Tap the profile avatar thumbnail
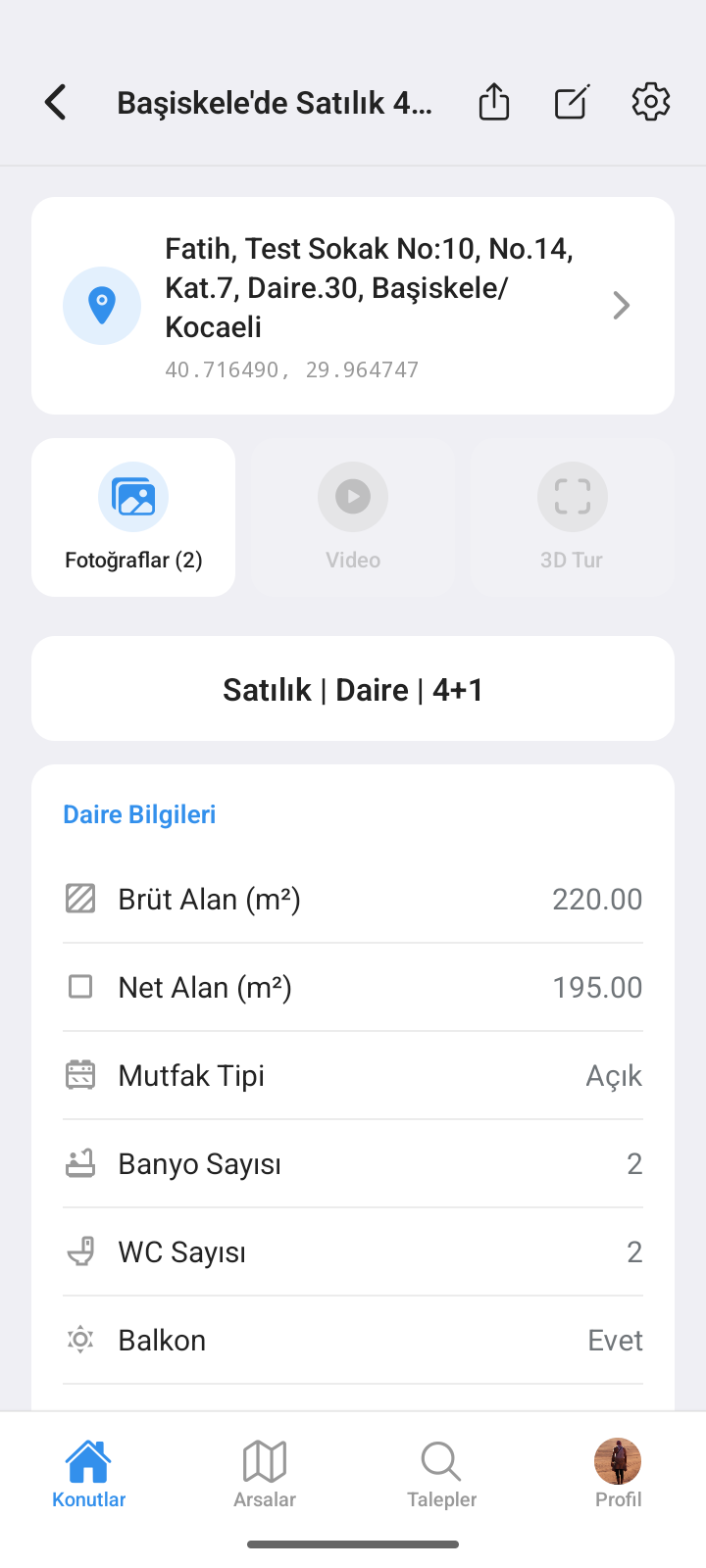Viewport: 706px width, 1568px height. point(618,1460)
